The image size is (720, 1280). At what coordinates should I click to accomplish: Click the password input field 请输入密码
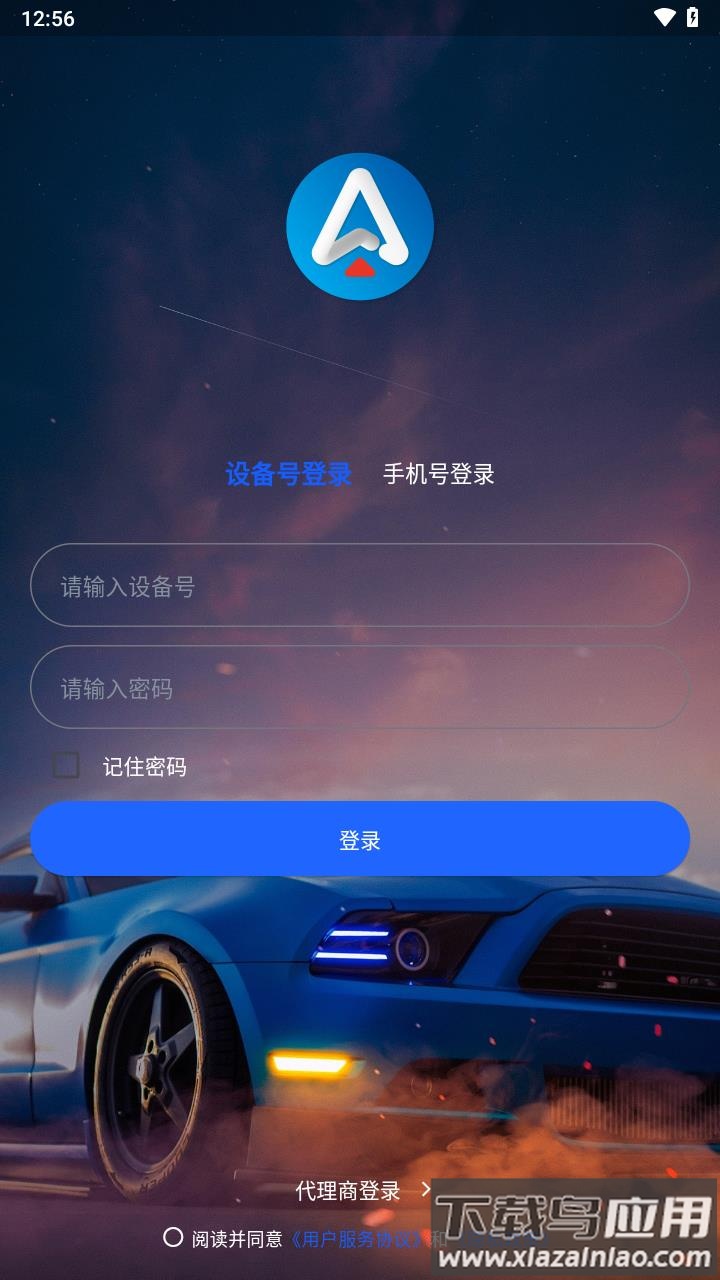click(x=358, y=688)
